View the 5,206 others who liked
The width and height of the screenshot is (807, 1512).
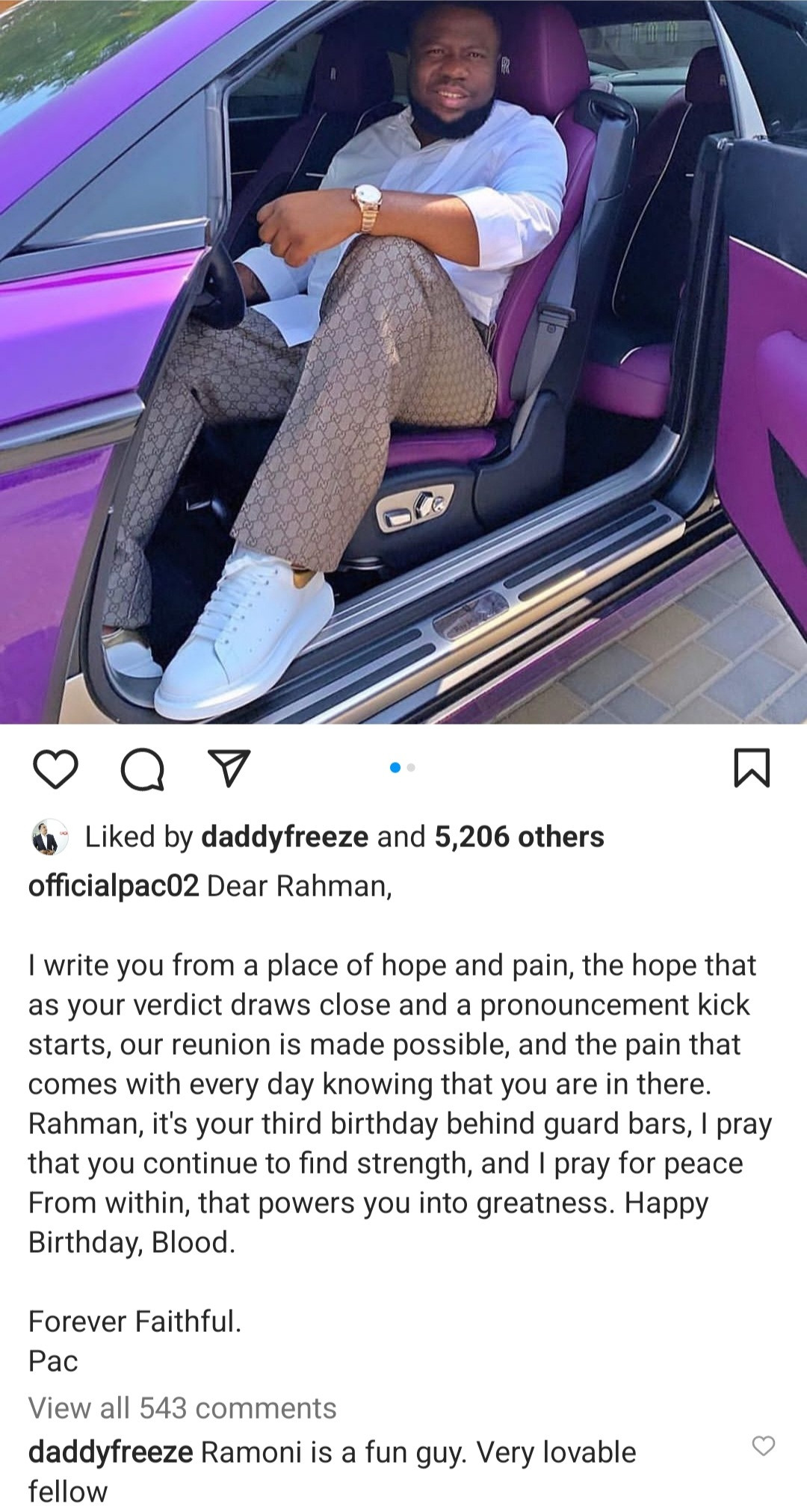click(x=519, y=837)
